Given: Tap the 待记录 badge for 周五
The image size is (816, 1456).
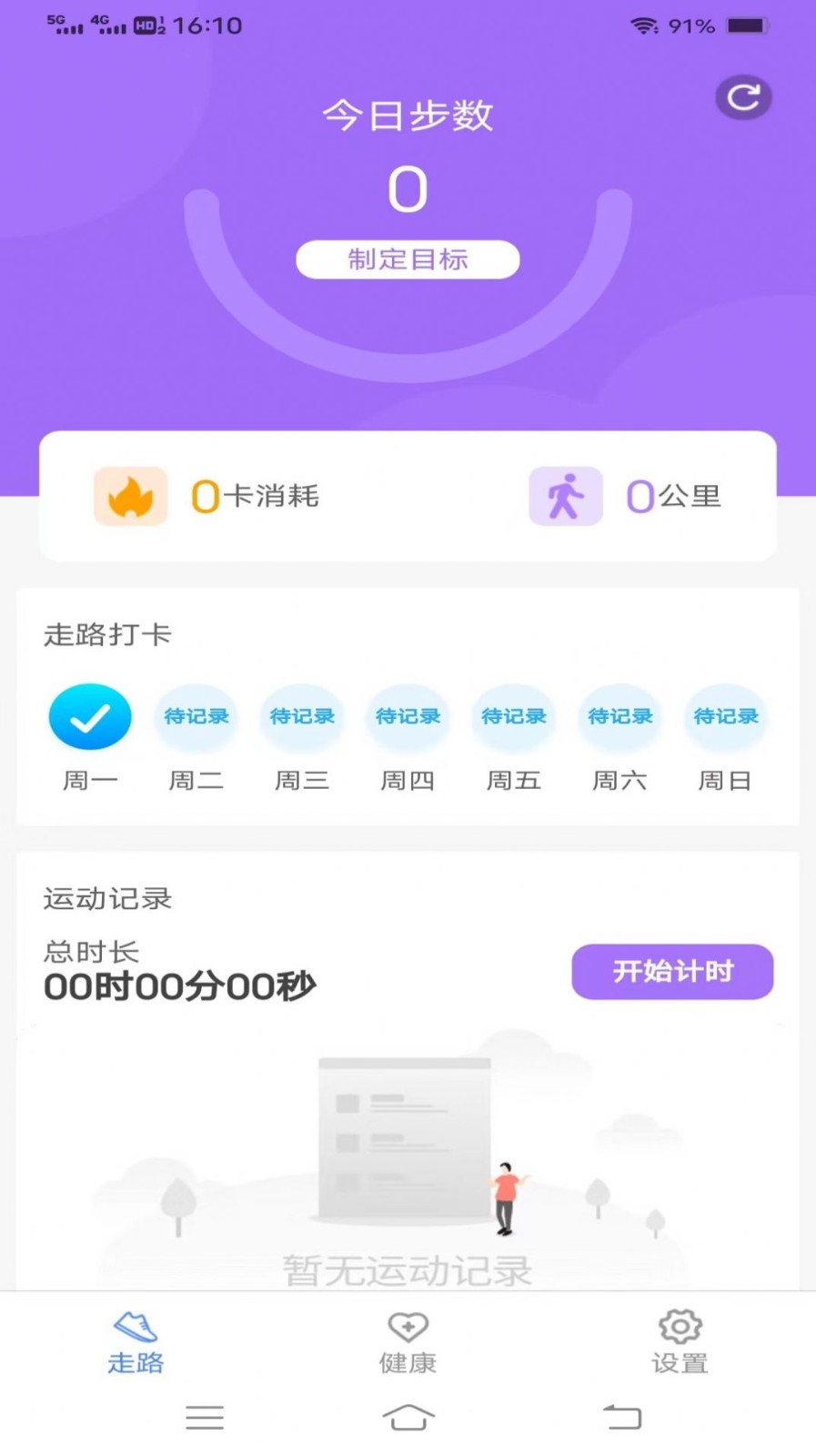Looking at the screenshot, I should coord(513,716).
